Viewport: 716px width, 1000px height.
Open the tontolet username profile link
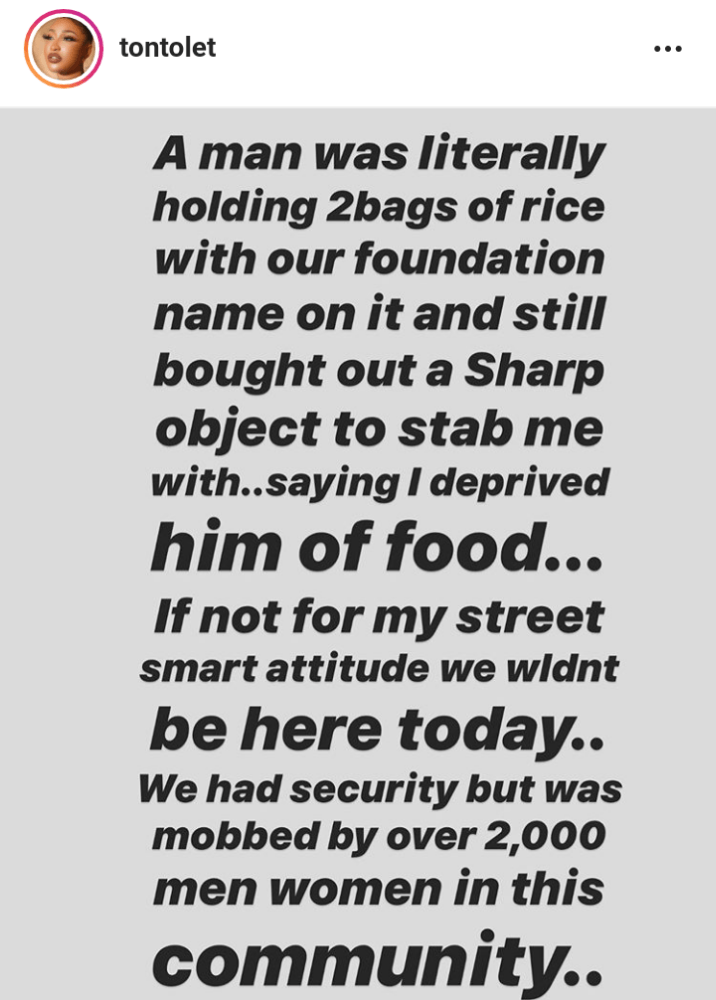point(167,48)
